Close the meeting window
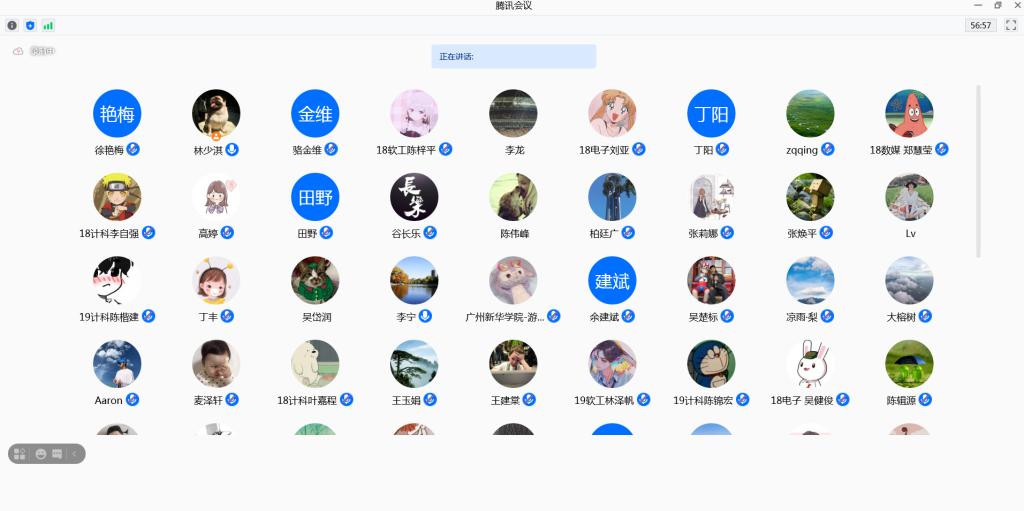Viewport: 1024px width, 511px height. coord(1016,6)
